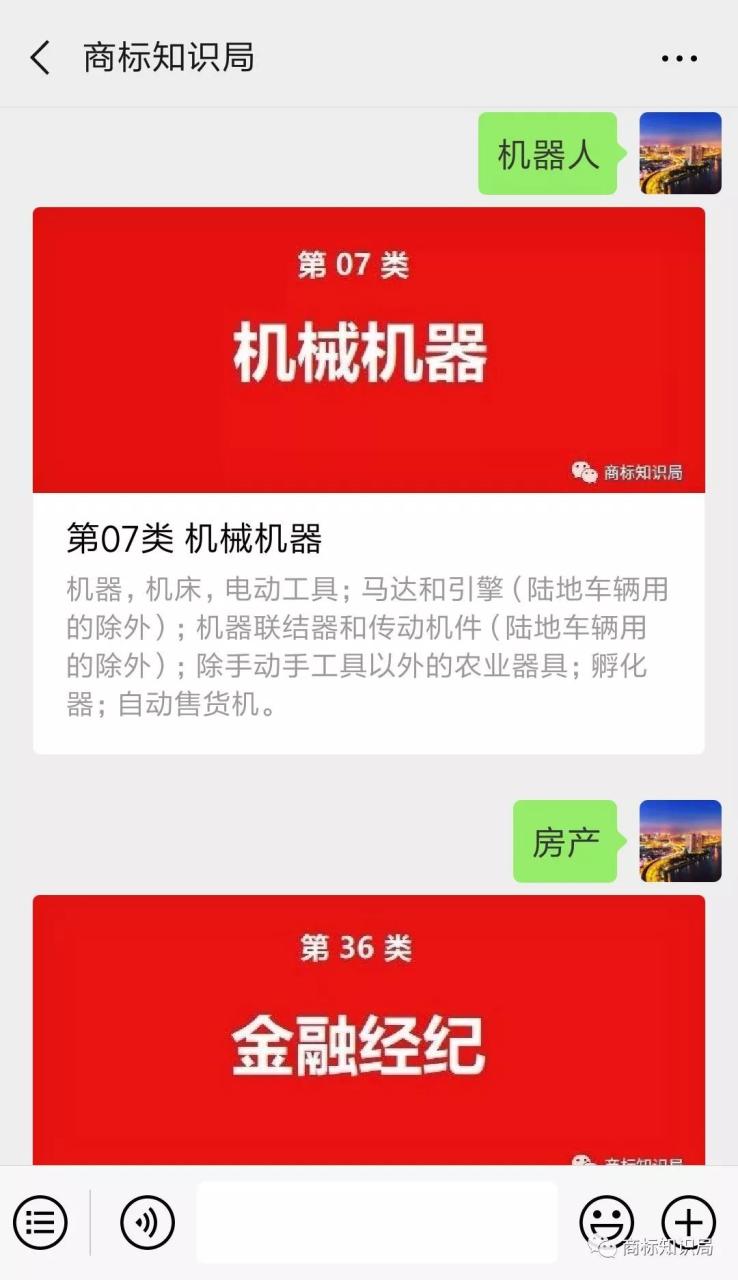
Task: Open the 第07类 机械机器 article card
Action: 368,480
